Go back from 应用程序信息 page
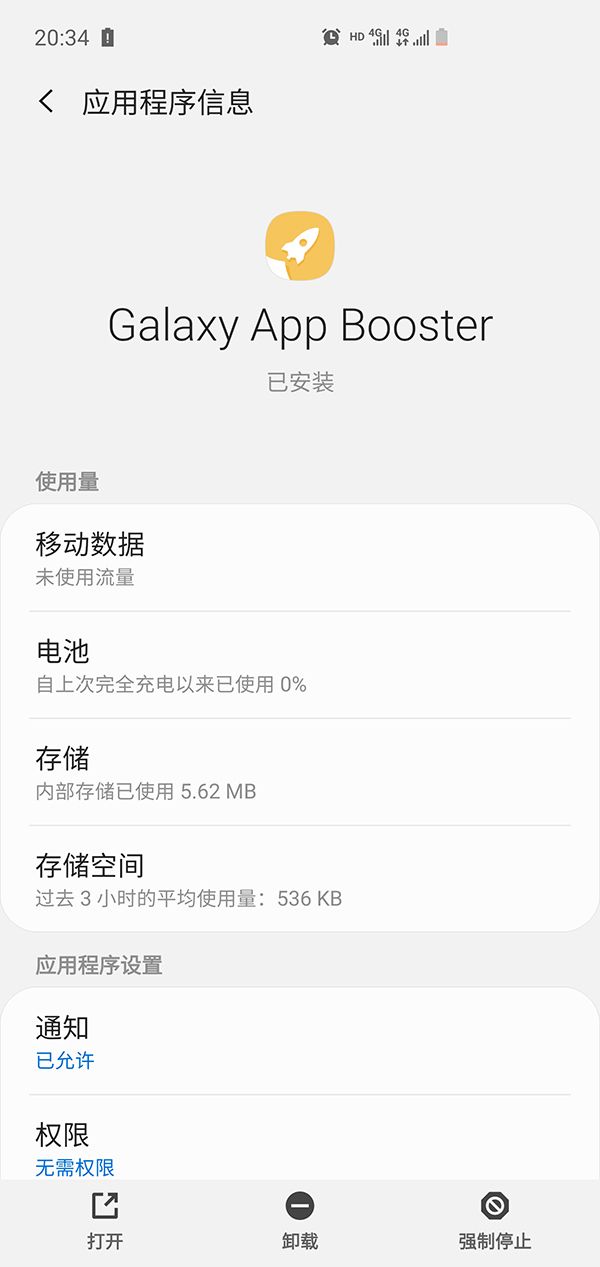600x1267 pixels. pyautogui.click(x=46, y=101)
